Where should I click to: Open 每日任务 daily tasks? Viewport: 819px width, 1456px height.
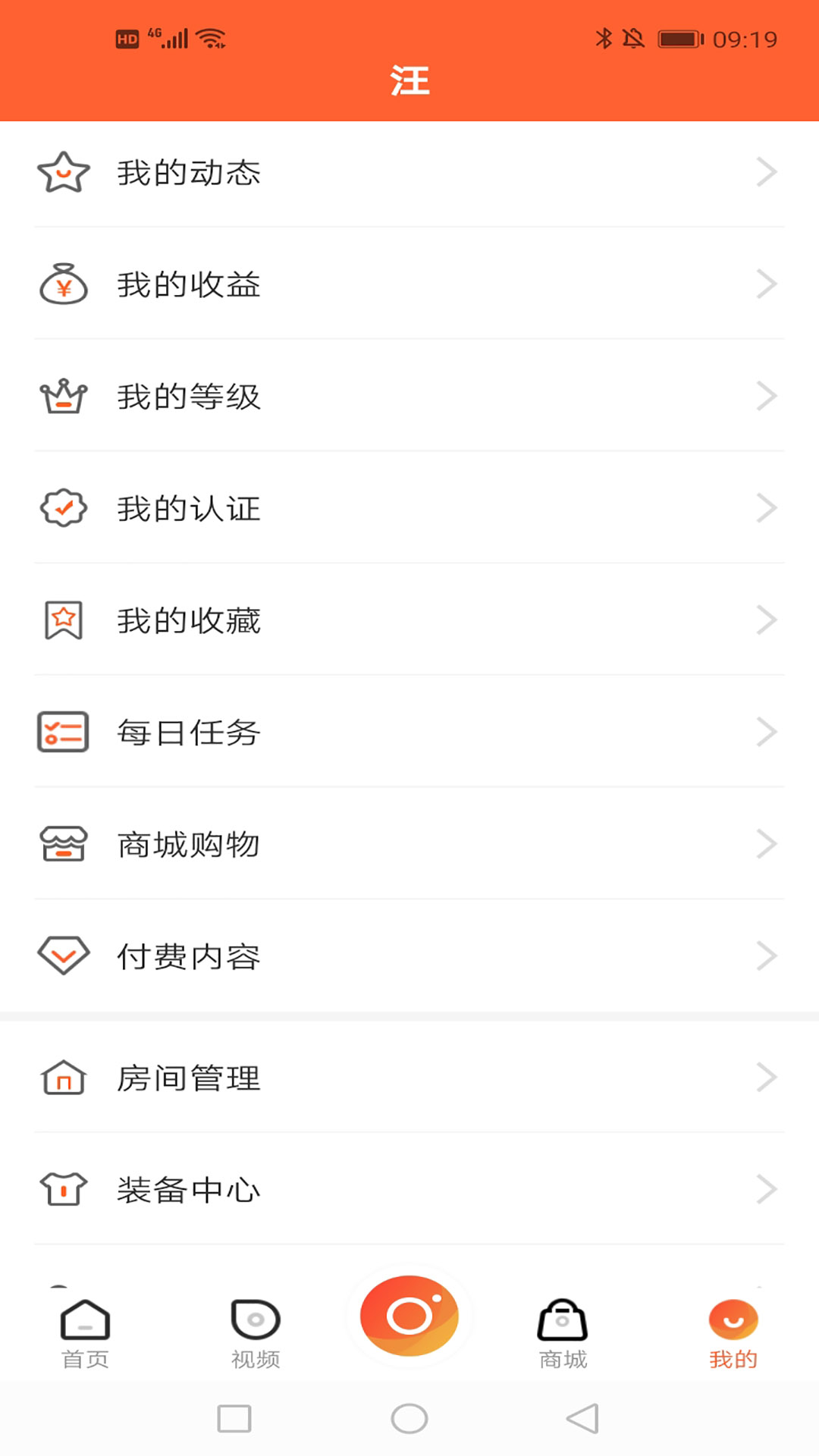tap(409, 733)
